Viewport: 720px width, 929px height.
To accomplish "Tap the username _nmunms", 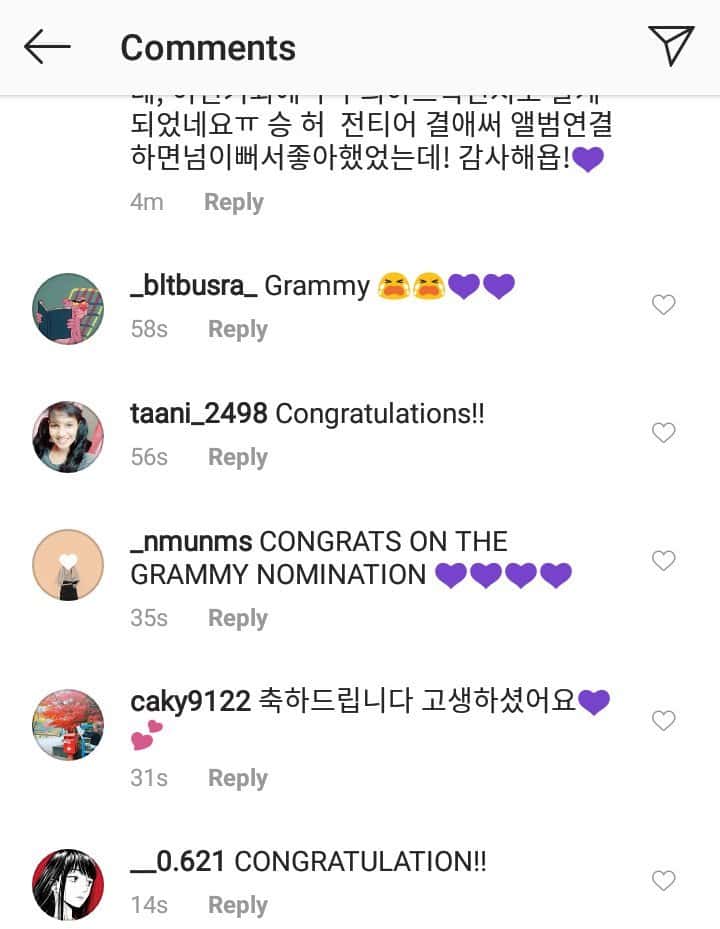I will click(190, 542).
